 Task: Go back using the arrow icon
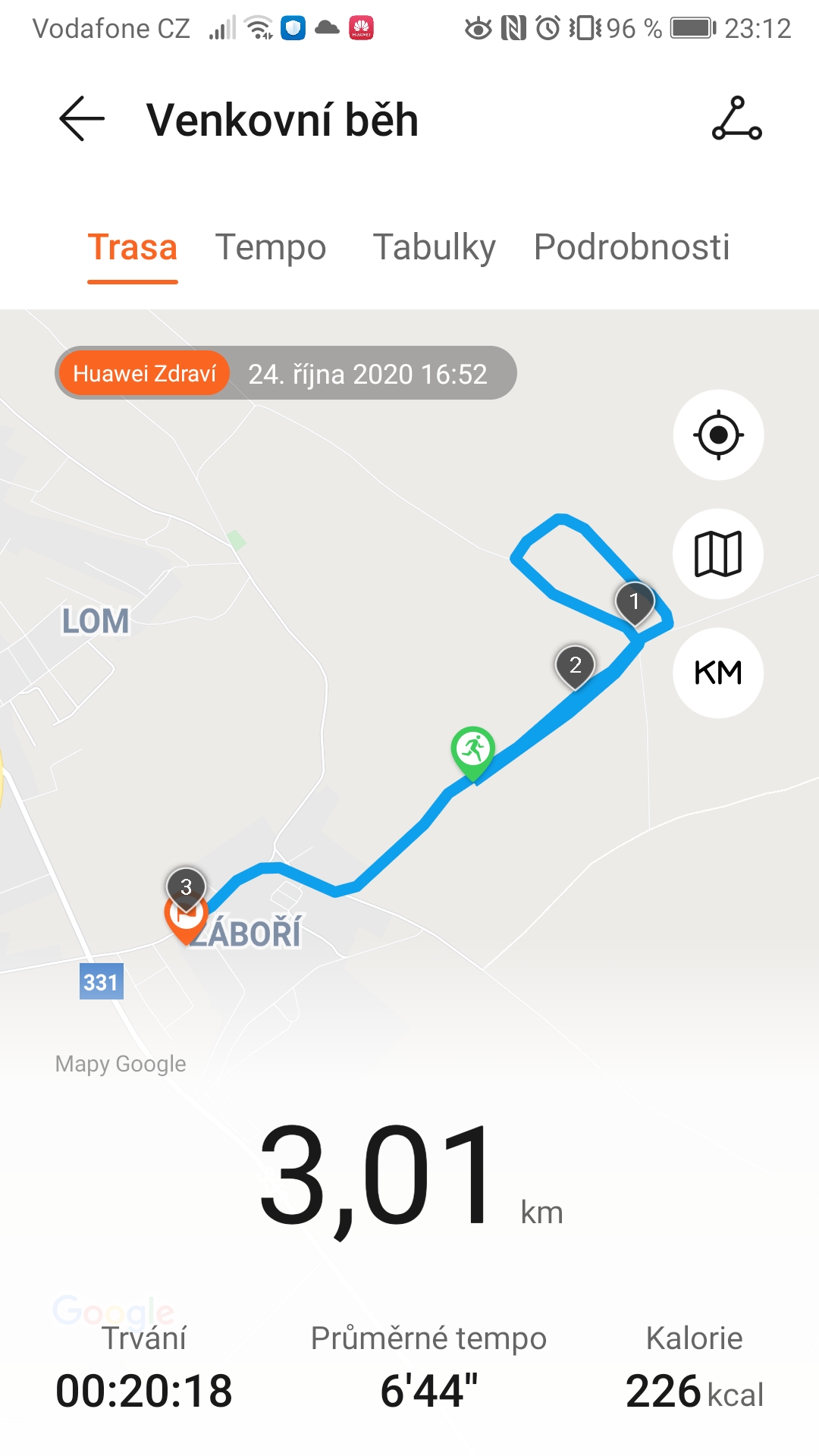pyautogui.click(x=82, y=118)
